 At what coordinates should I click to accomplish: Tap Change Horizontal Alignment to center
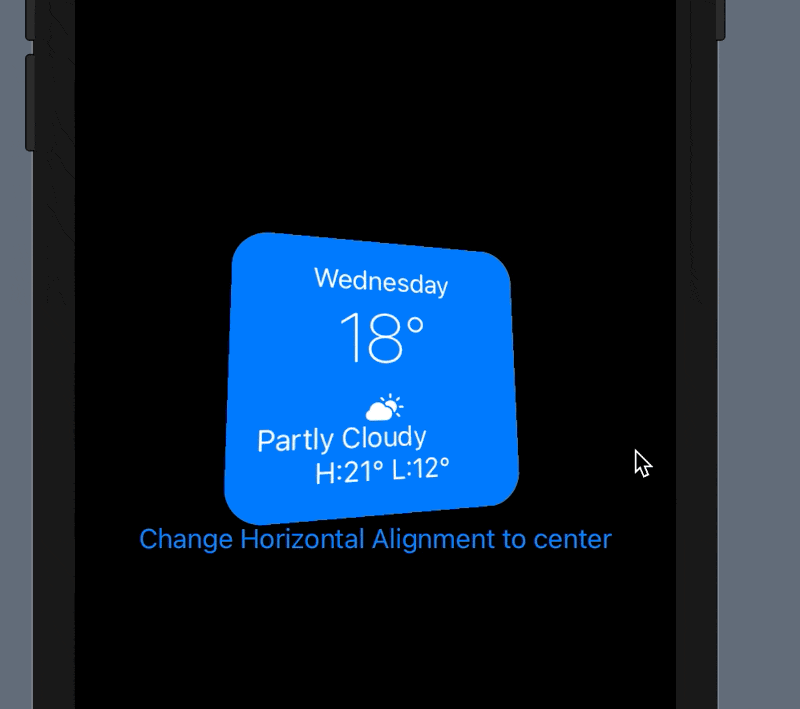point(375,539)
